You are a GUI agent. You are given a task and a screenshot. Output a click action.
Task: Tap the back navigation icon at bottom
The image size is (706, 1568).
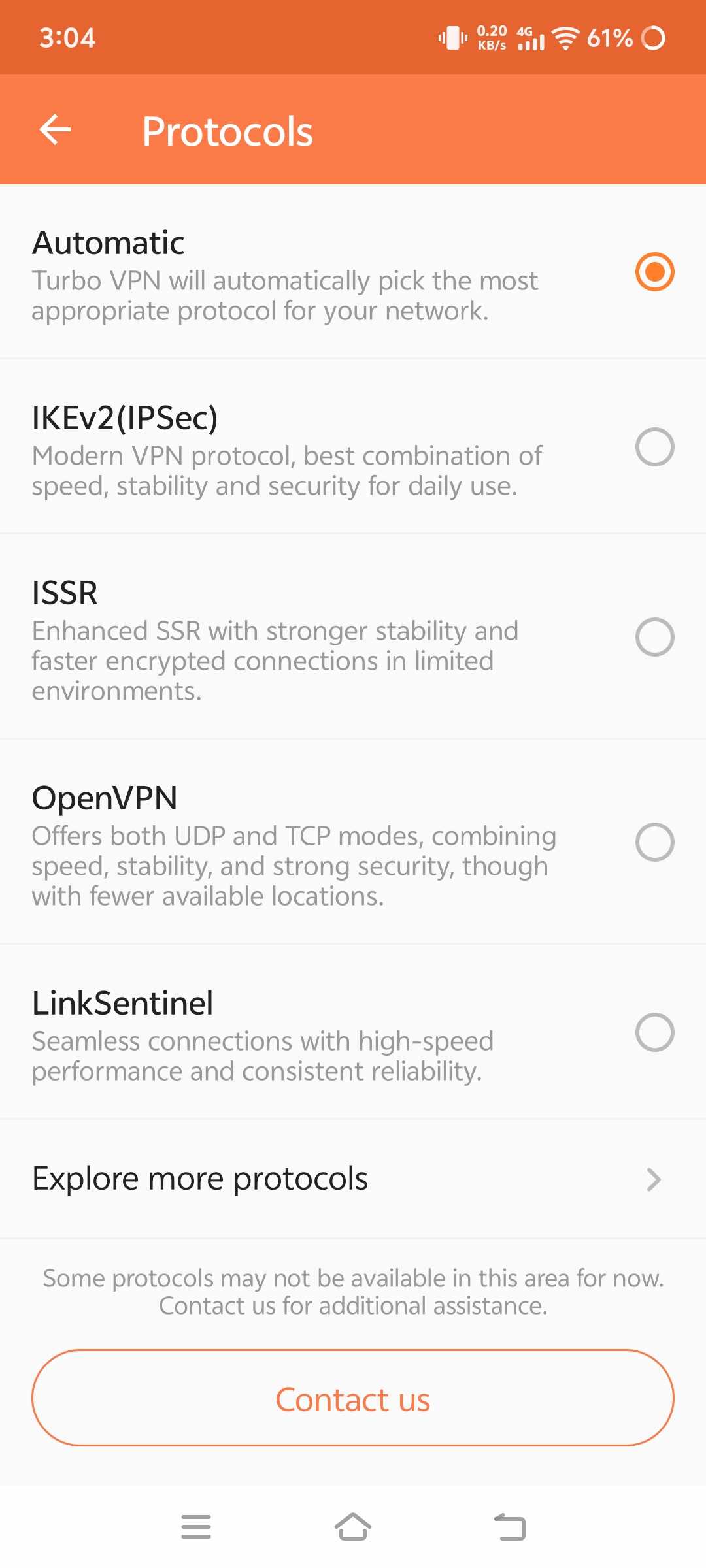pyautogui.click(x=511, y=1527)
